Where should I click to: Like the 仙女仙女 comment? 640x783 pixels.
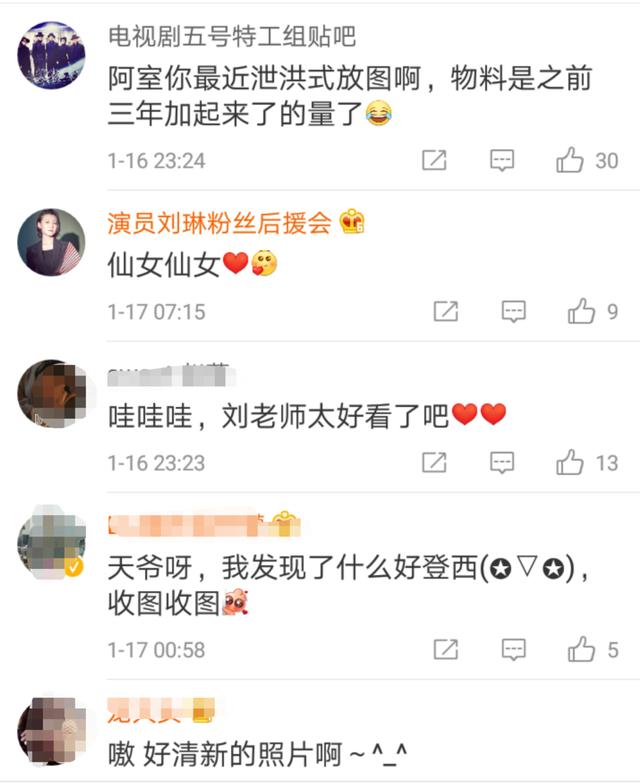coord(581,312)
